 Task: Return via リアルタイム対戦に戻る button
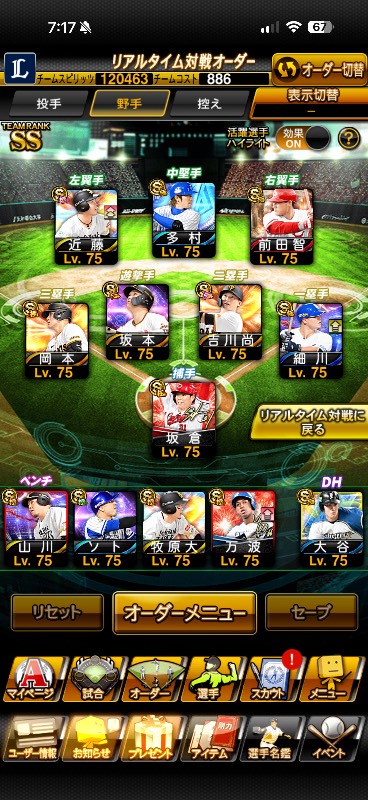click(x=310, y=422)
